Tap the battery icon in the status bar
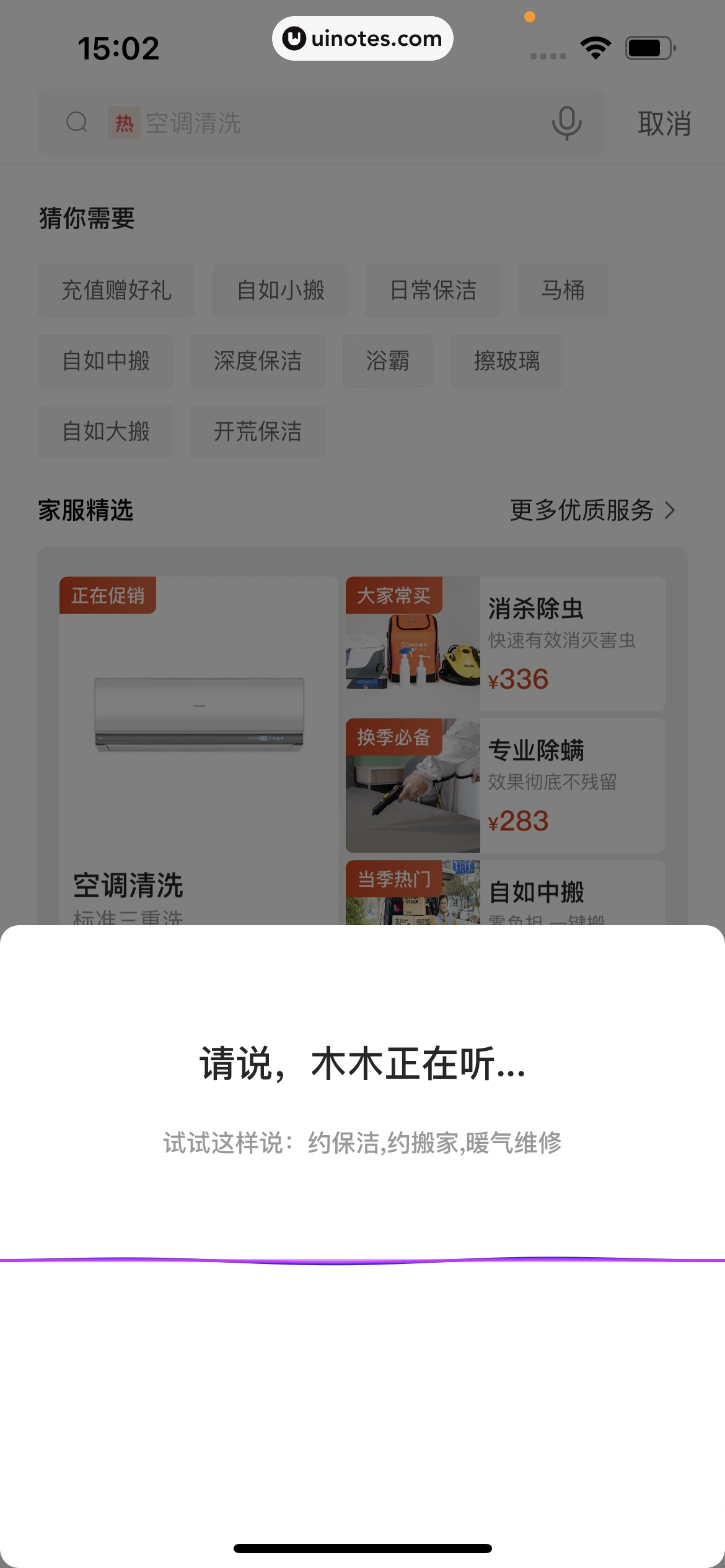Viewport: 725px width, 1568px height. click(x=647, y=46)
